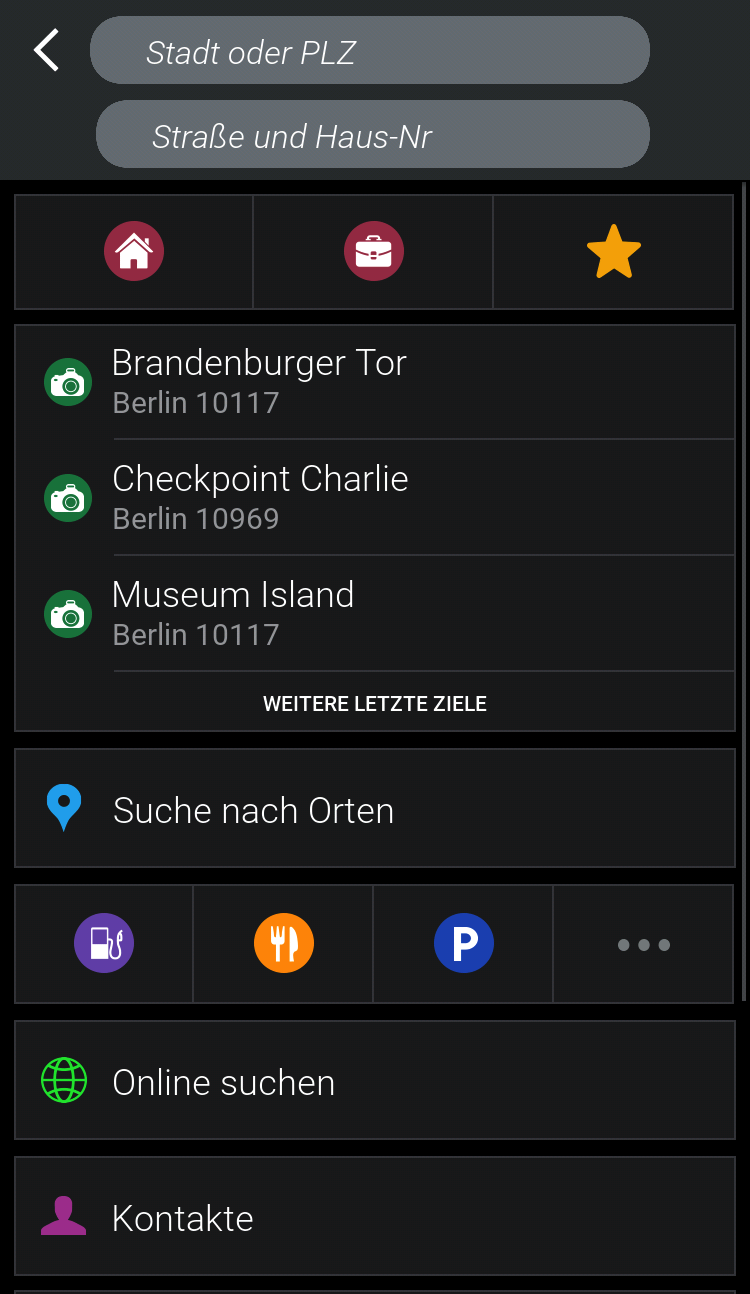Choose the work briefcase destination
The image size is (750, 1294).
click(x=373, y=251)
